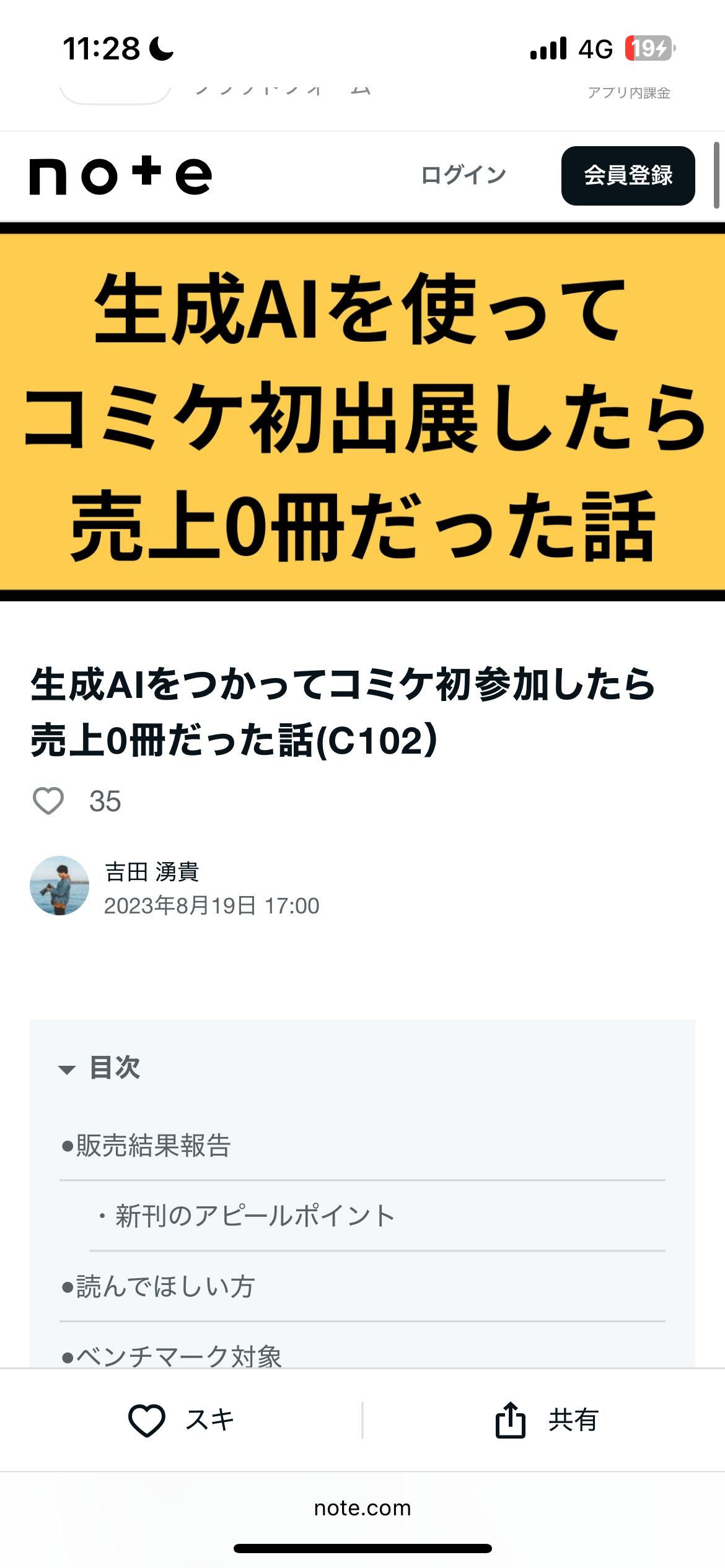Tap the スキ button in bottom bar
The height and width of the screenshot is (1568, 725).
coord(181,1420)
